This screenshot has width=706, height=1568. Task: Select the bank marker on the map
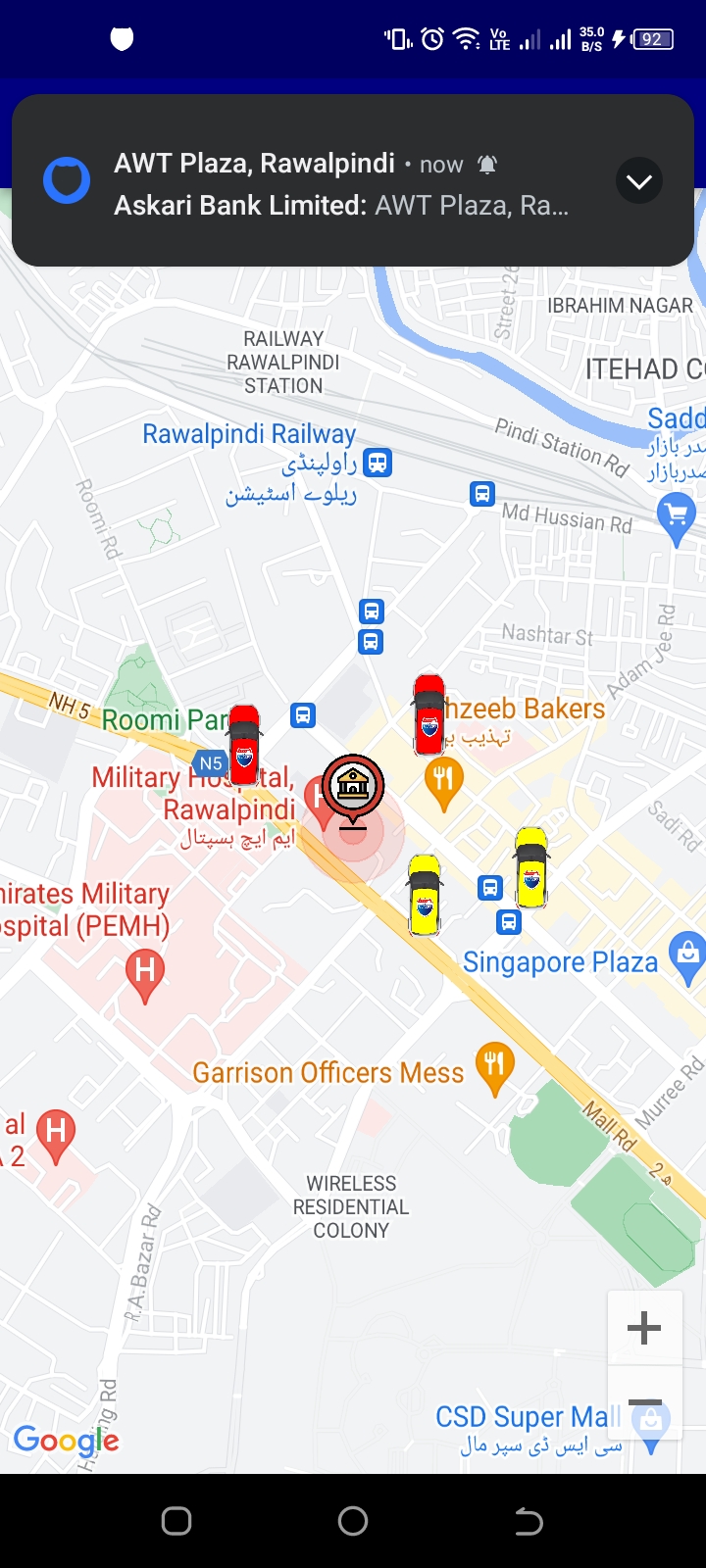pyautogui.click(x=353, y=786)
